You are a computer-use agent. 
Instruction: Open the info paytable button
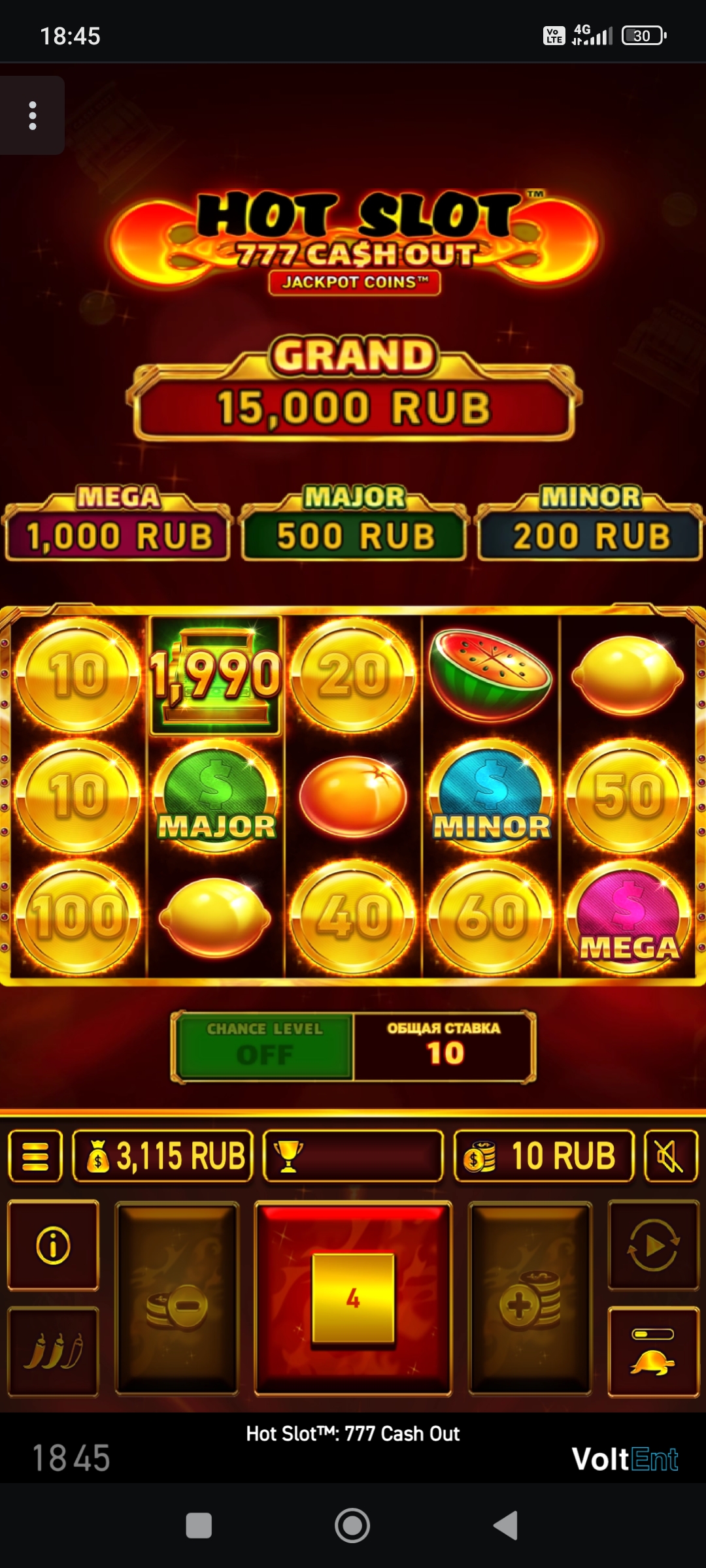tap(53, 1245)
